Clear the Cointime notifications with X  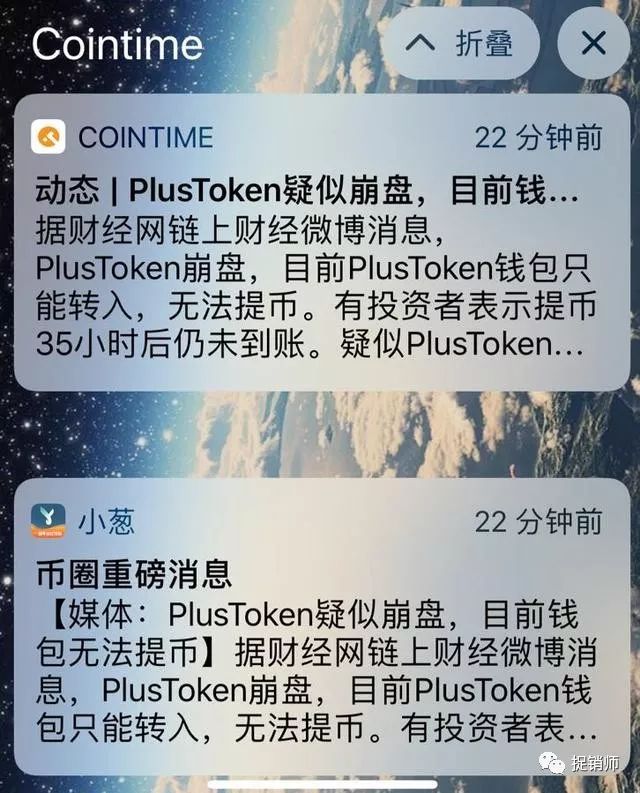(x=593, y=43)
